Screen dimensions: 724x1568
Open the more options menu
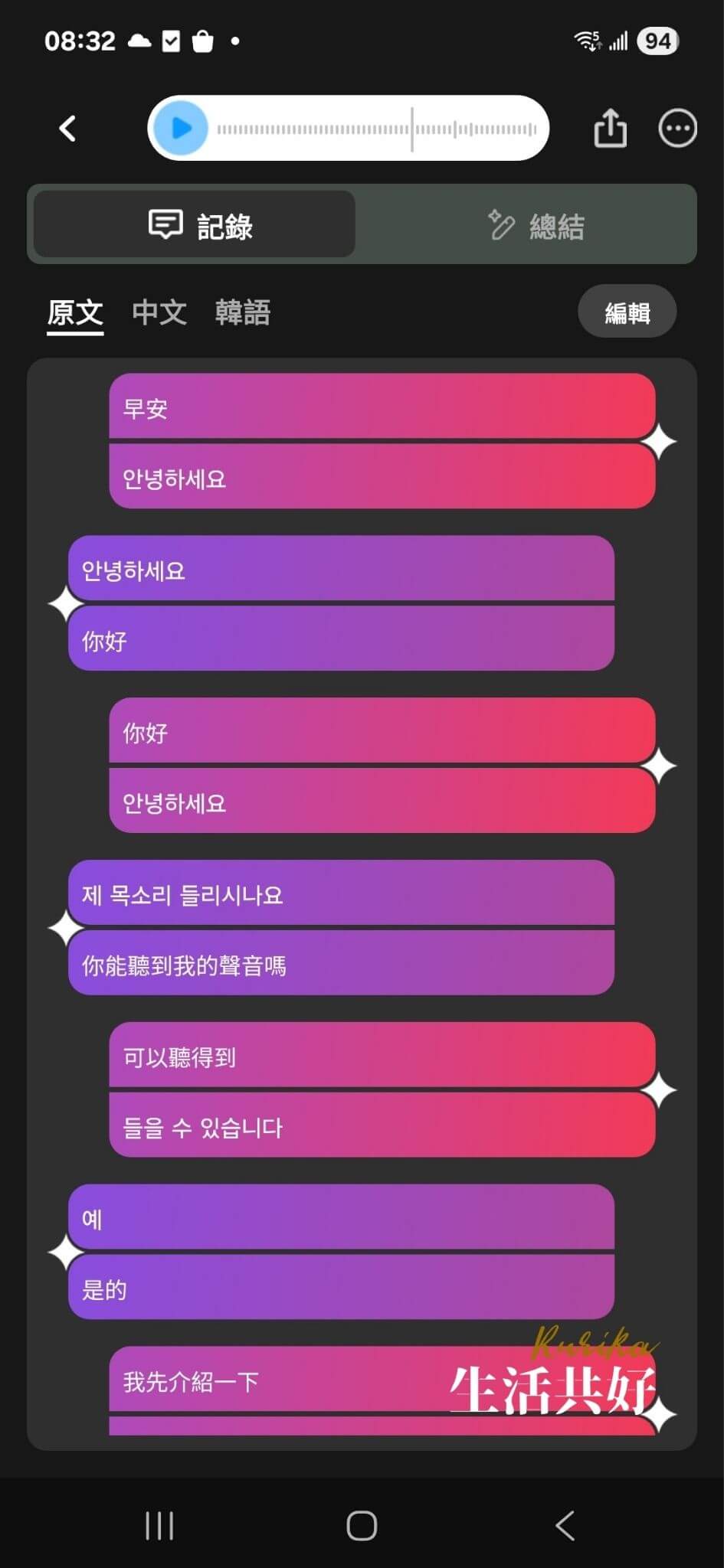tap(677, 128)
